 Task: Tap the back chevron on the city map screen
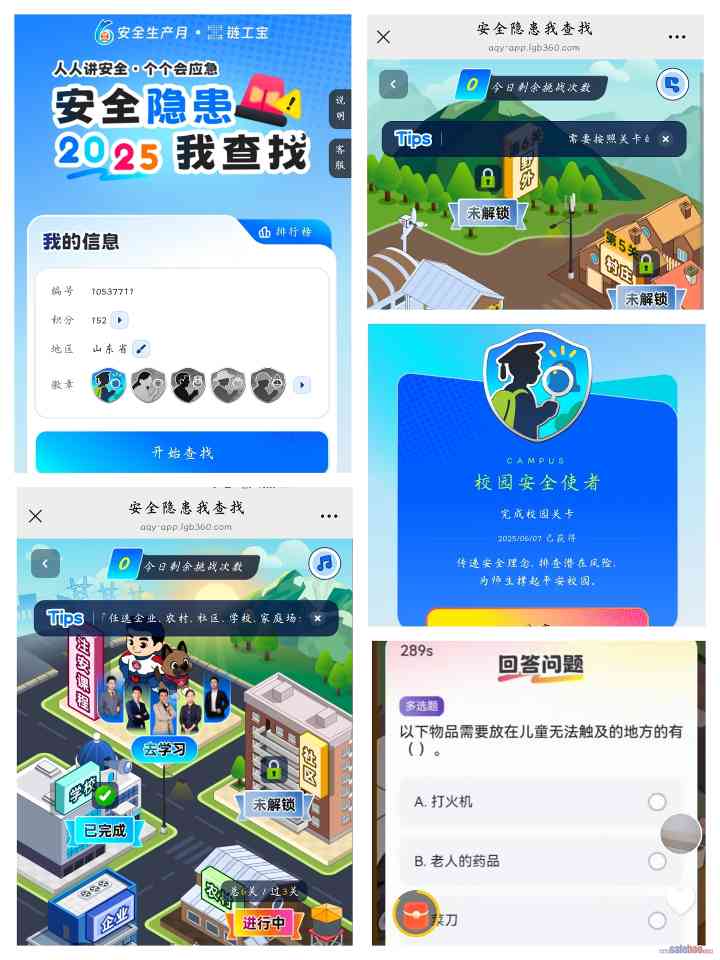click(45, 564)
